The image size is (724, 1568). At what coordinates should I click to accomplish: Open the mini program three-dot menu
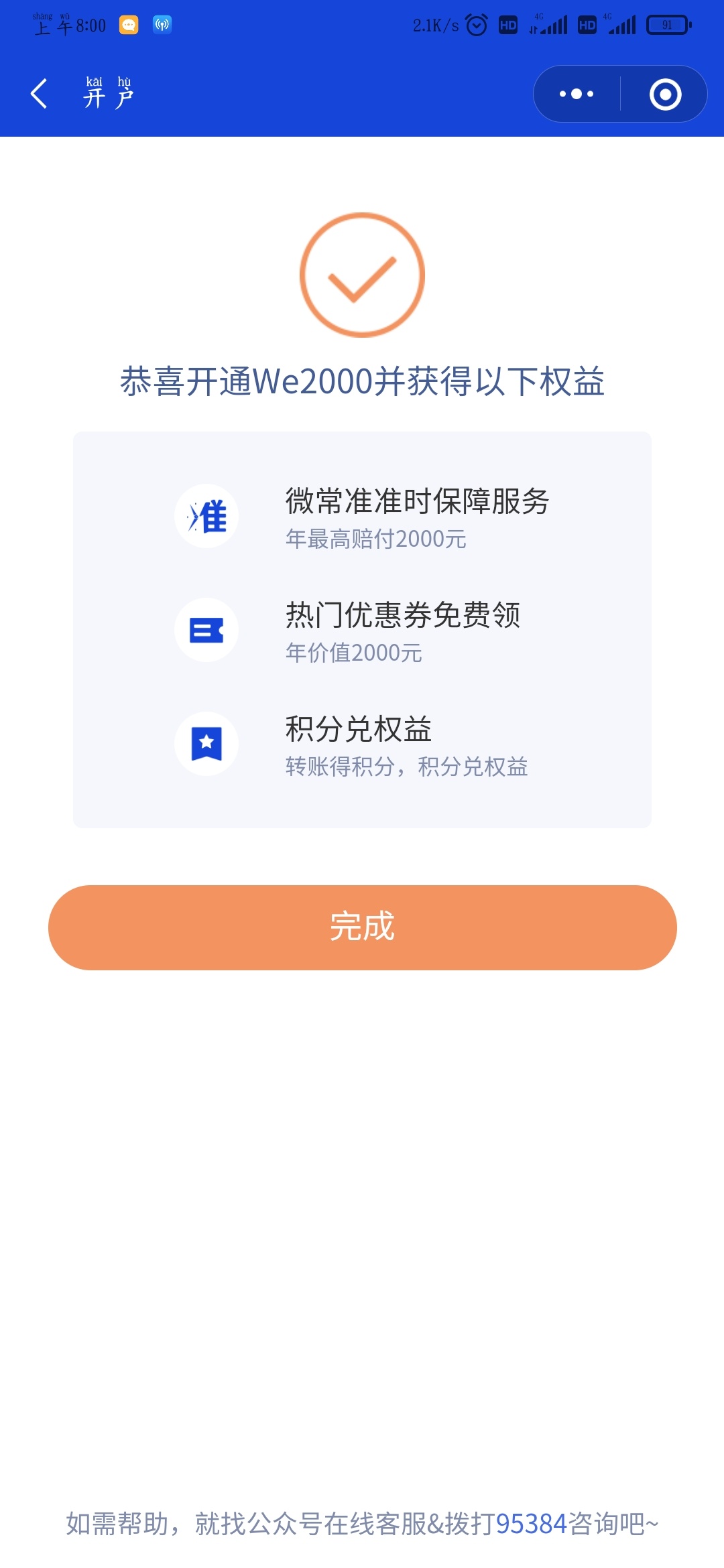coord(577,94)
